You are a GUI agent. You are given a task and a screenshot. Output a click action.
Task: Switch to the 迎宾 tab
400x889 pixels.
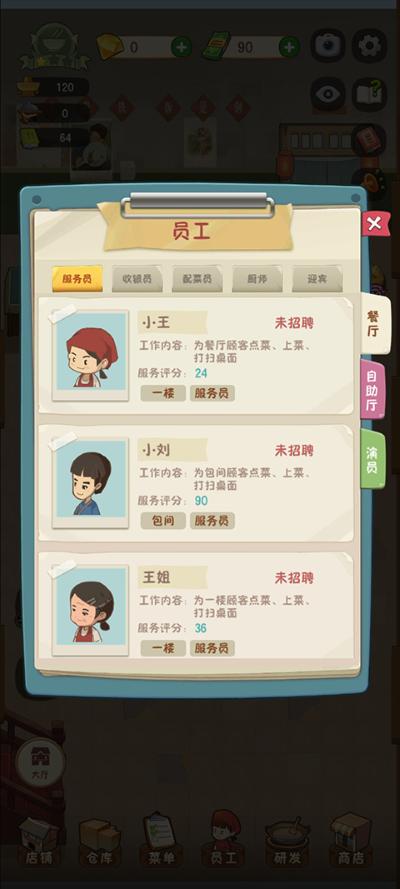[317, 279]
